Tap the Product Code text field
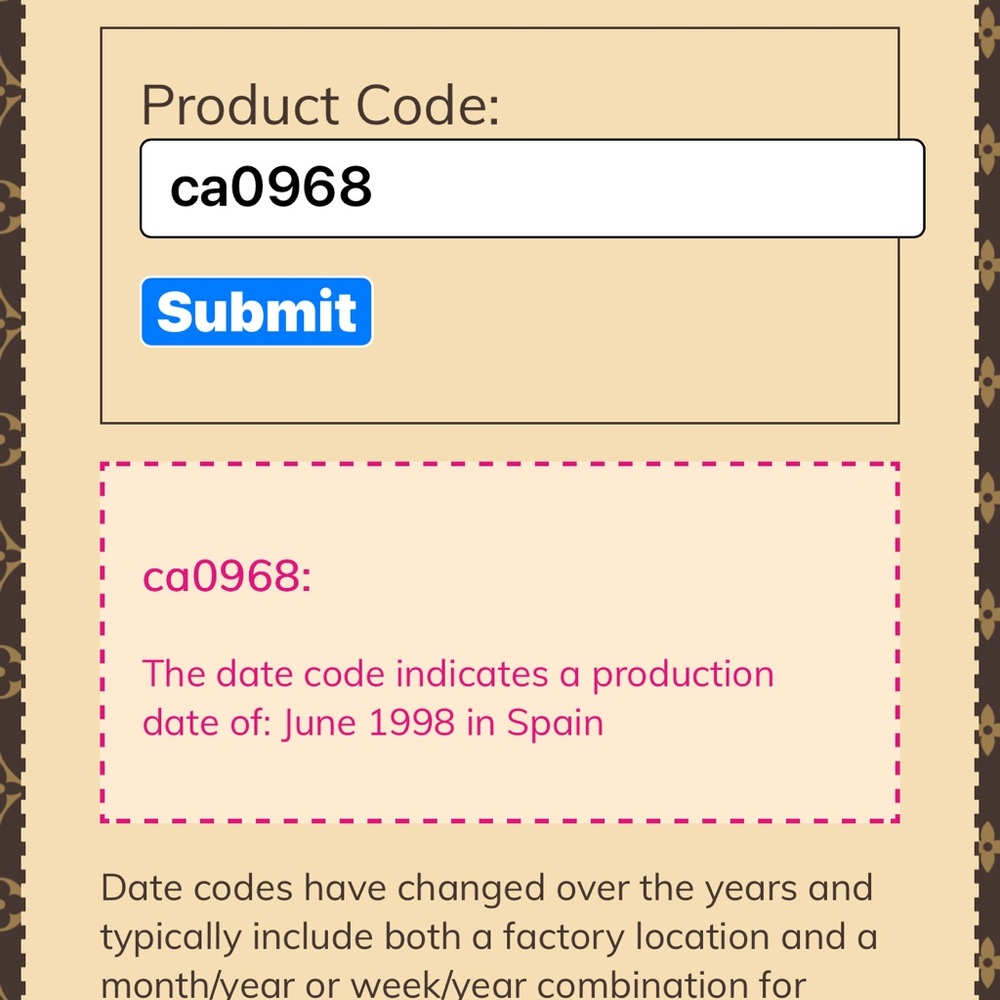Viewport: 1000px width, 1000px height. 532,189
